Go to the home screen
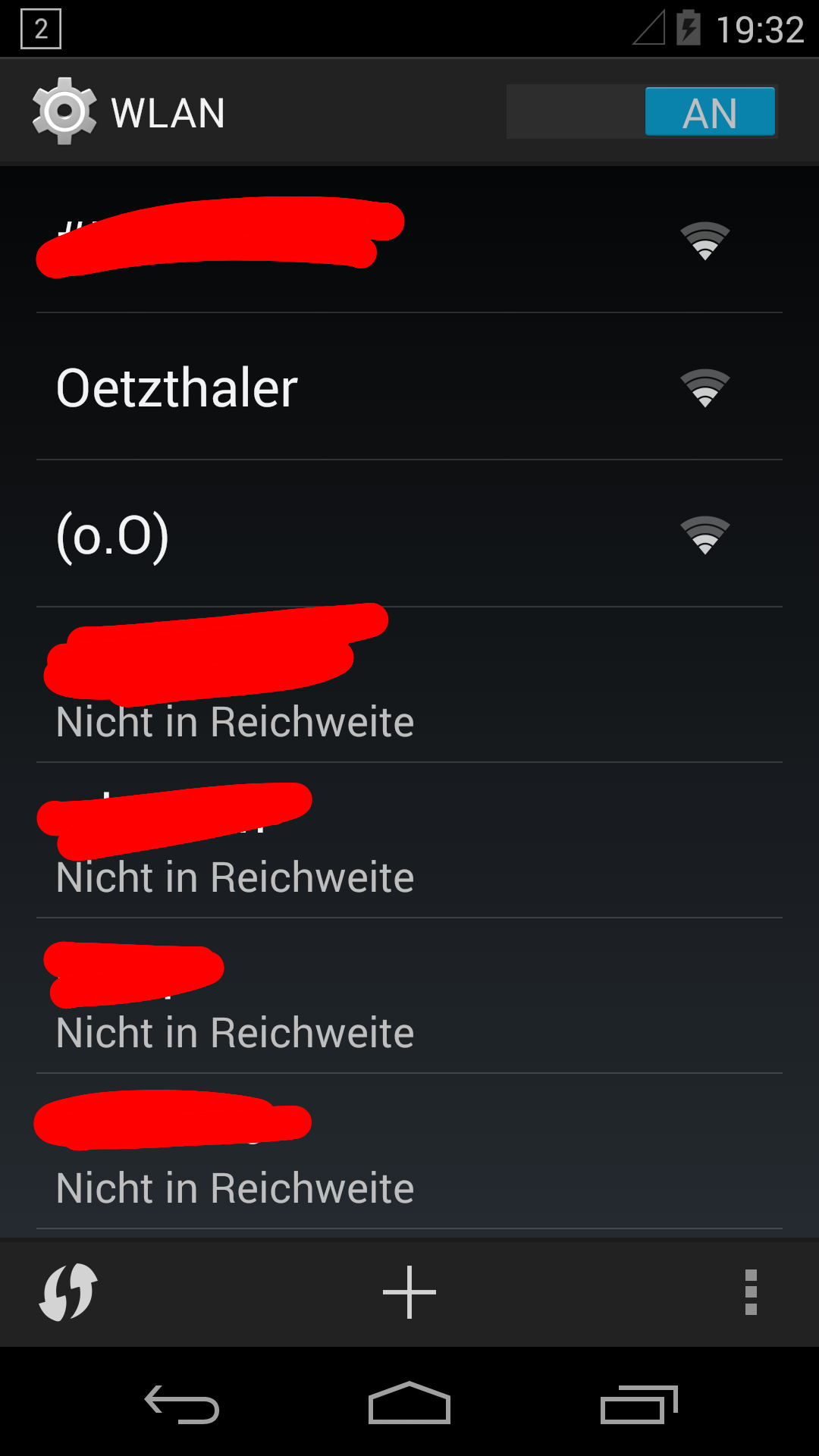 (x=409, y=1404)
